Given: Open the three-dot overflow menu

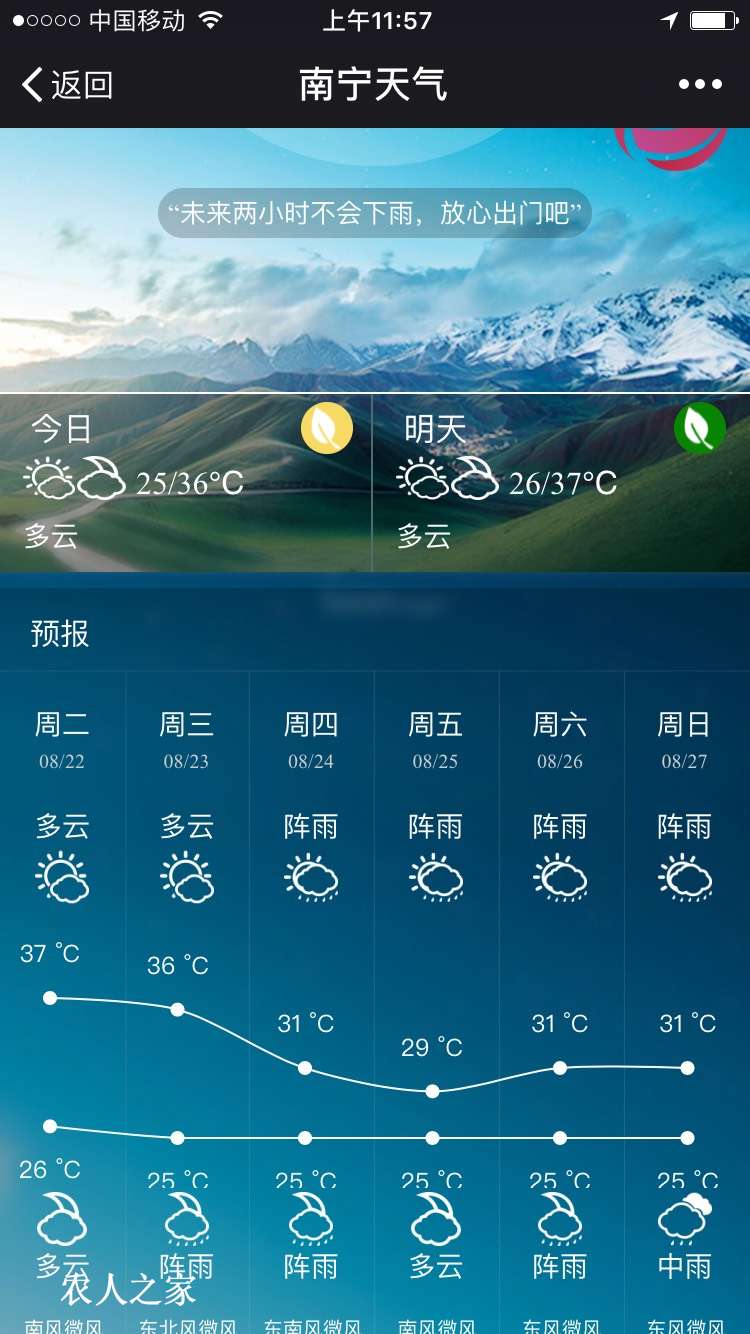Looking at the screenshot, I should point(700,85).
